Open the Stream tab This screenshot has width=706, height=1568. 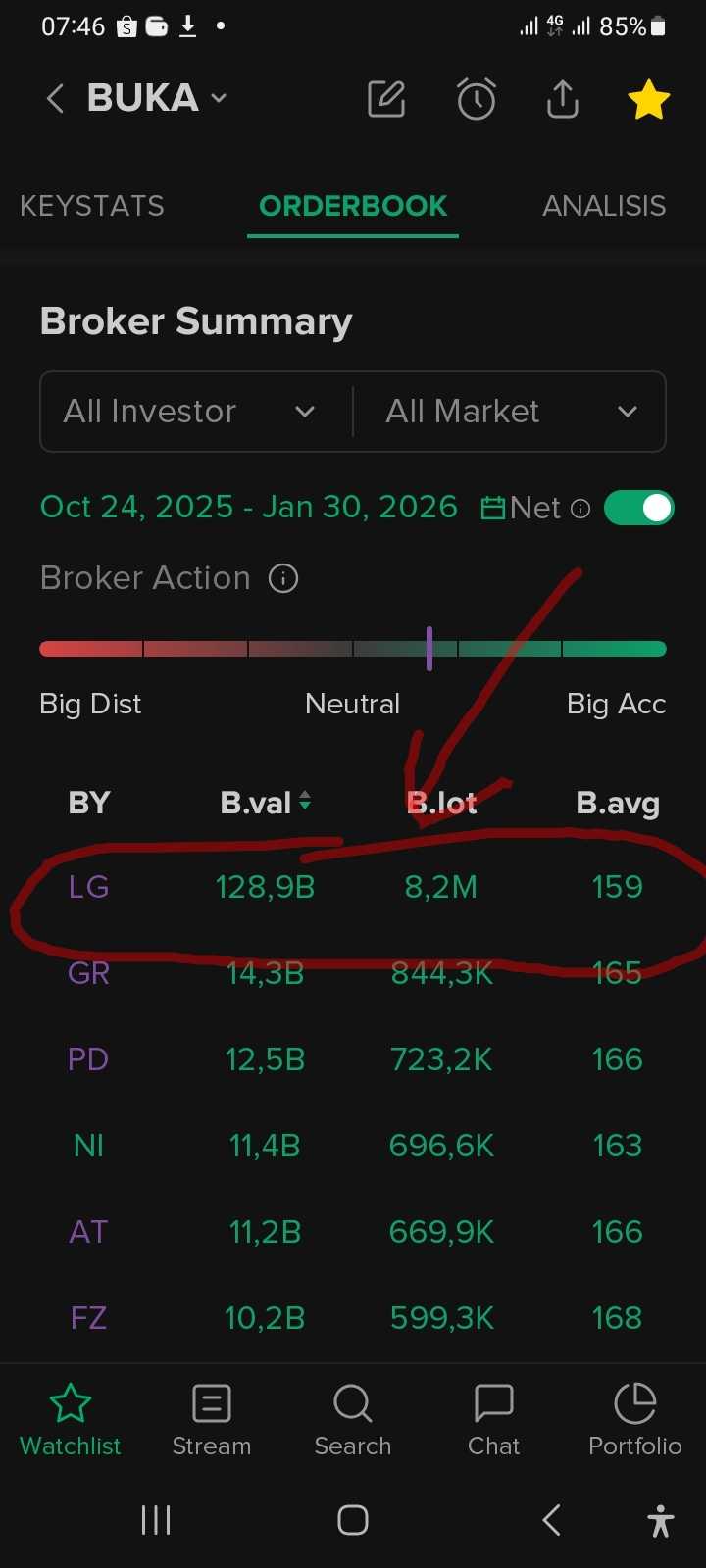[212, 1419]
